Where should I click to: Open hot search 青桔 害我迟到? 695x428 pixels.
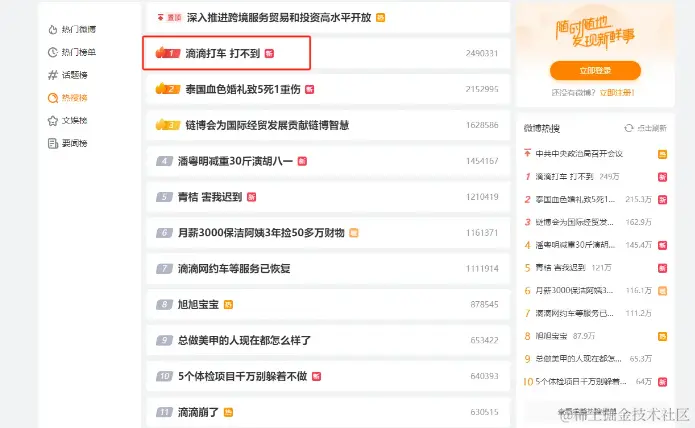click(x=211, y=197)
